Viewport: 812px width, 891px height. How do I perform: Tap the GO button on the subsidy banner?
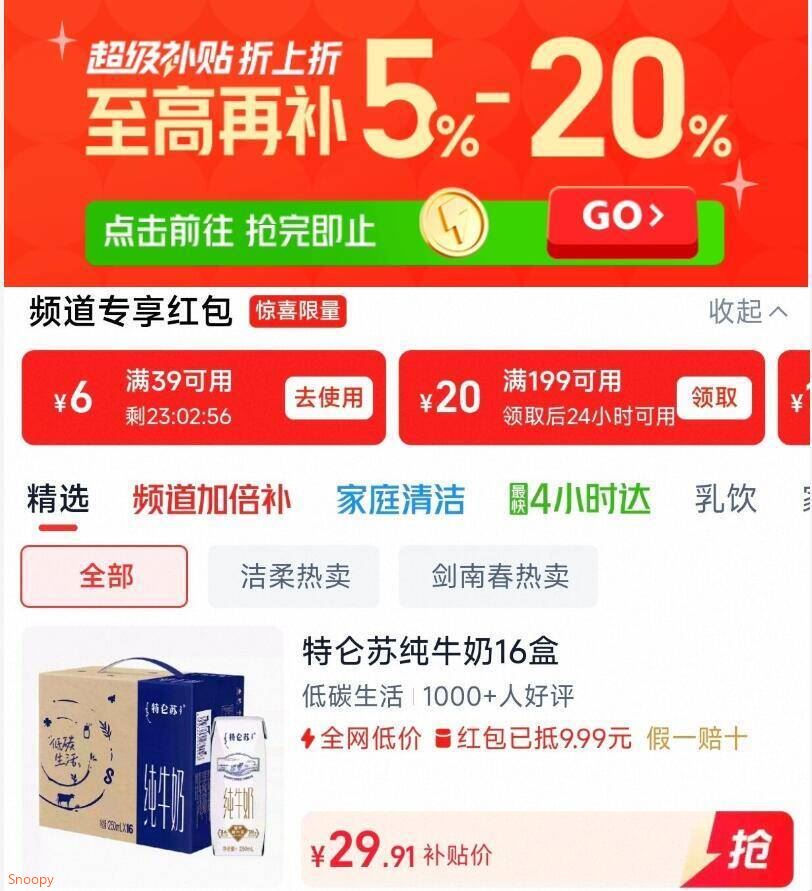click(x=622, y=218)
